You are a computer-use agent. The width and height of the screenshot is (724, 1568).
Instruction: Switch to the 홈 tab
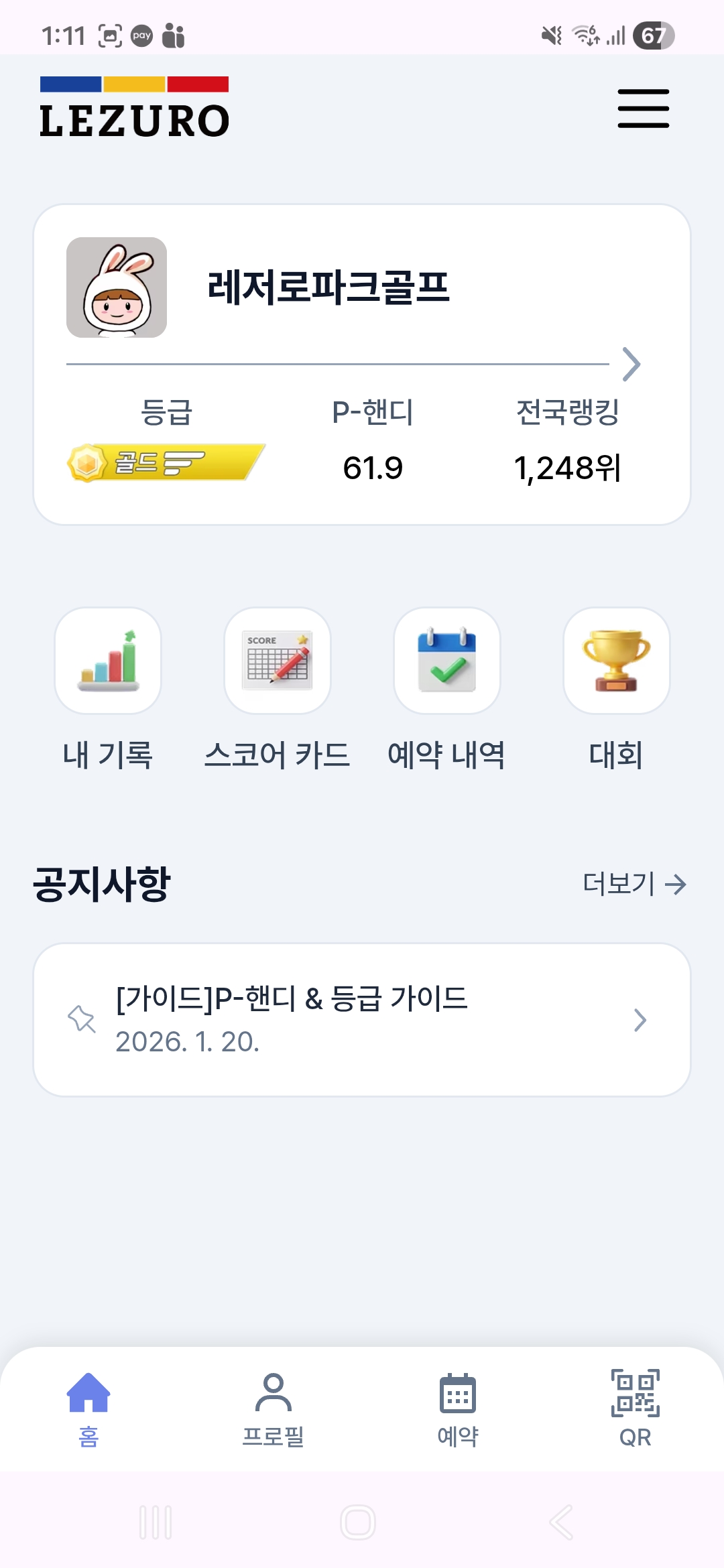click(x=88, y=1407)
